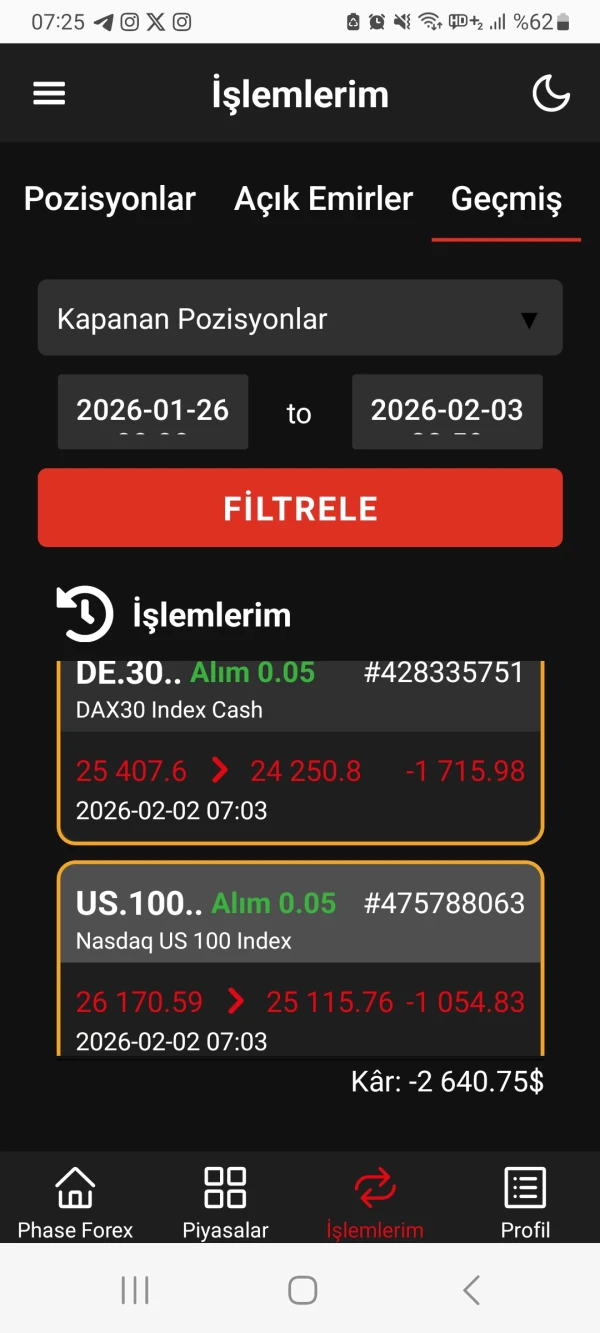
Task: Open the Nasdaq US 100 Index trade card
Action: point(300,960)
